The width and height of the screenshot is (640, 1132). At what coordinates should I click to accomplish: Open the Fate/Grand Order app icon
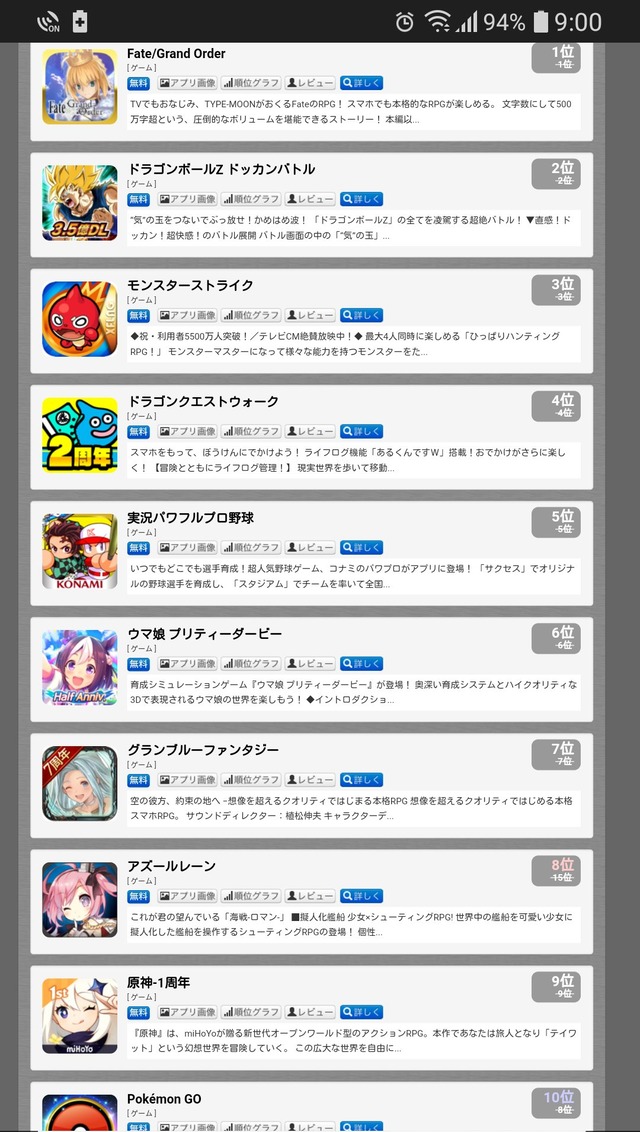point(79,87)
